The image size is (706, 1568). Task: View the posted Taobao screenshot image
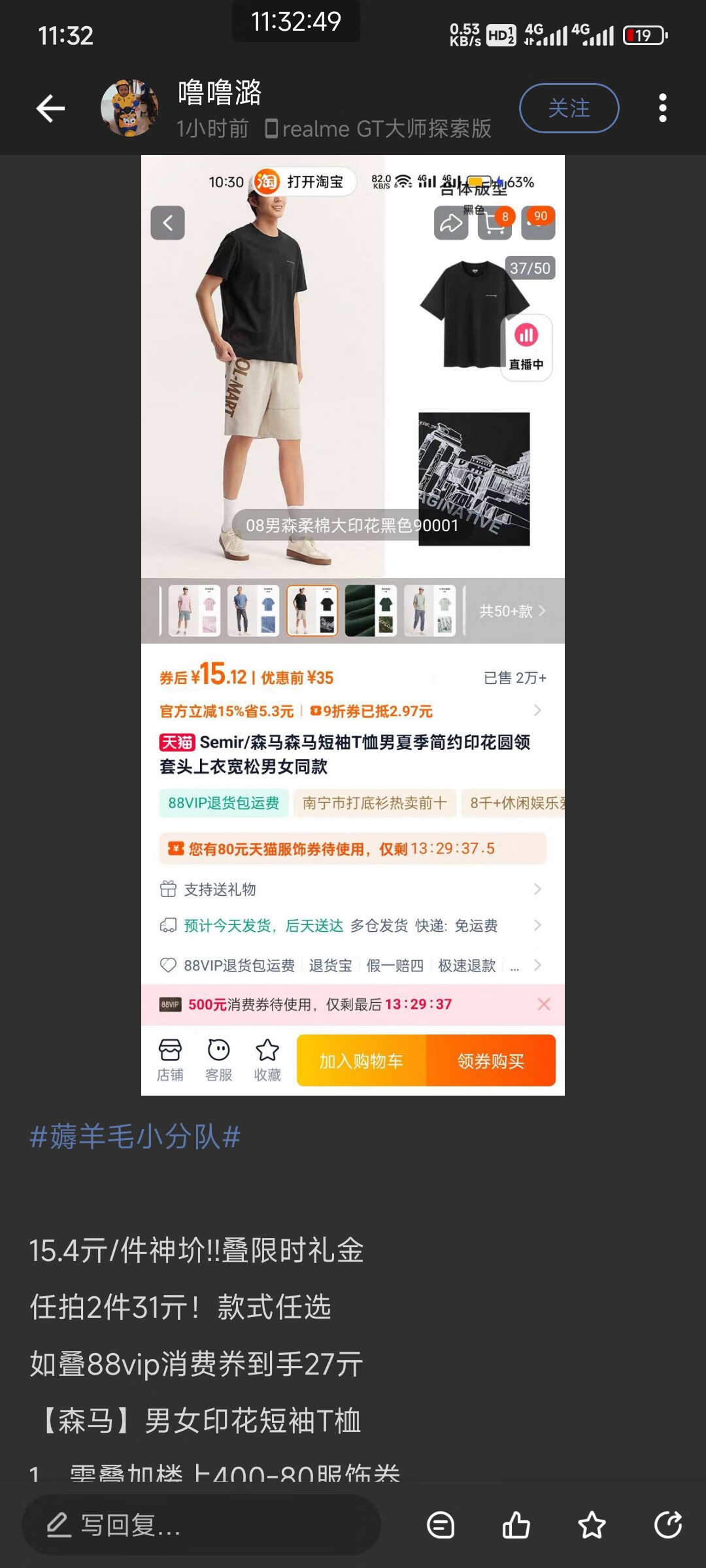pyautogui.click(x=353, y=625)
